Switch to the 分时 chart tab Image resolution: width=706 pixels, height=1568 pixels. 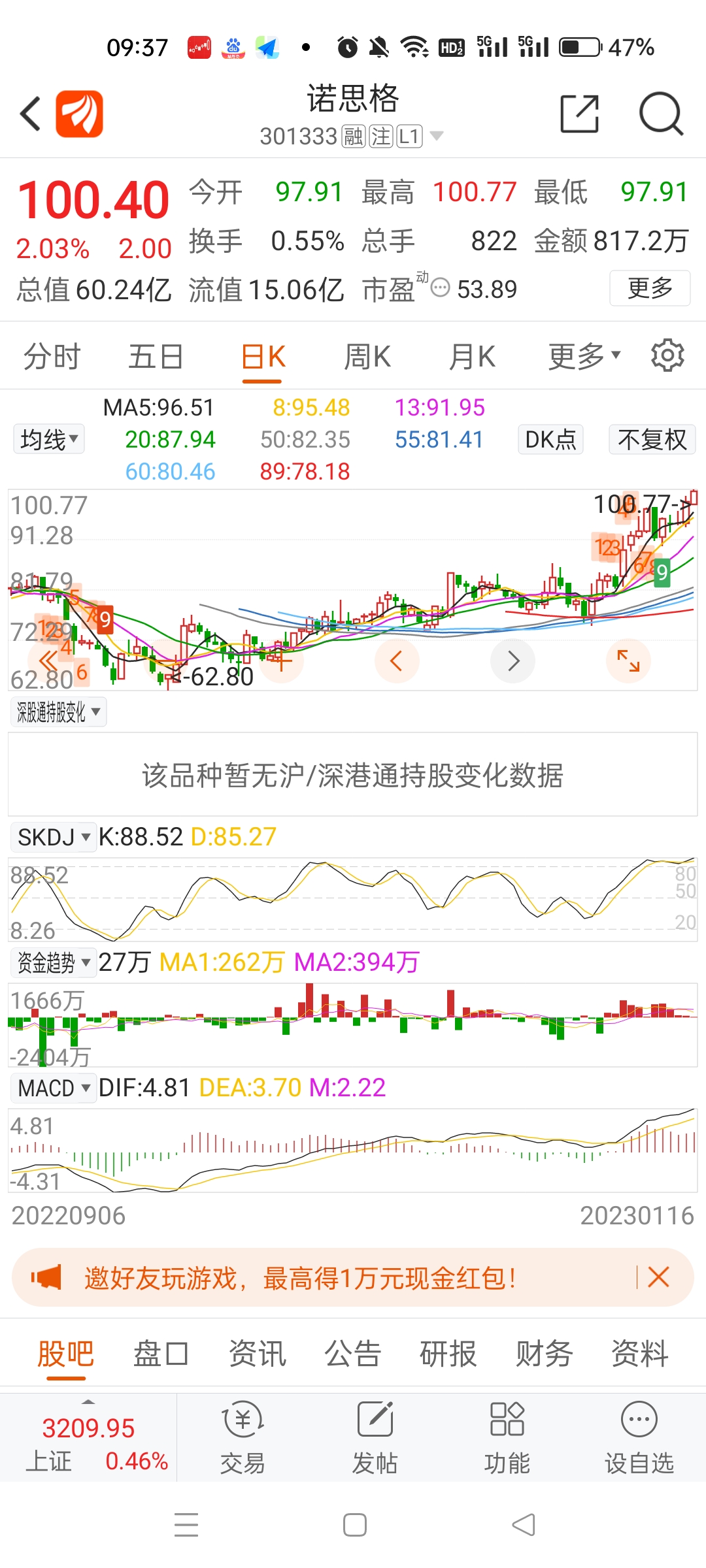point(52,357)
